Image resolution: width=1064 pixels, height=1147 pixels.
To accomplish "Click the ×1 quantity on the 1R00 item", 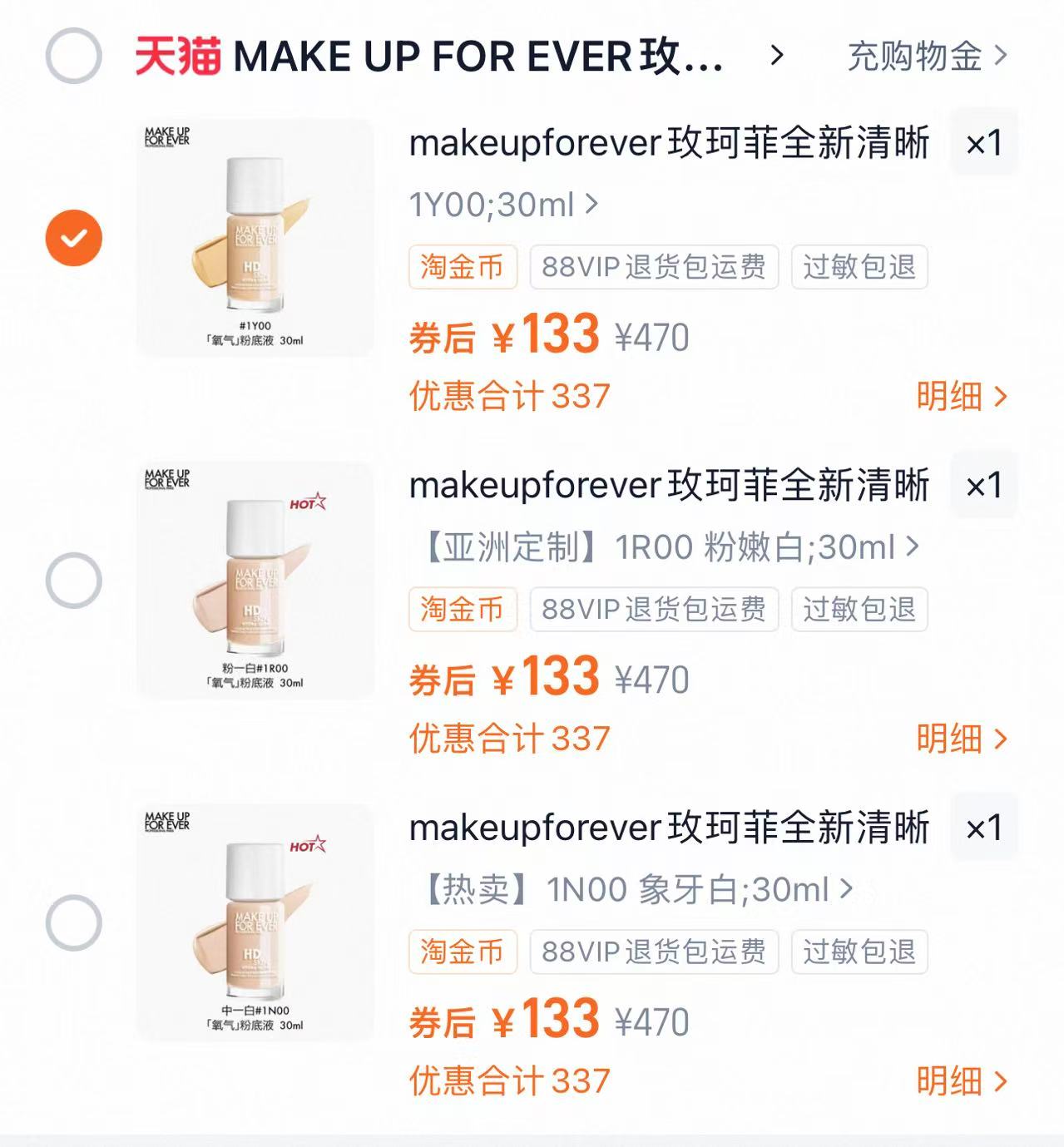I will pyautogui.click(x=984, y=486).
